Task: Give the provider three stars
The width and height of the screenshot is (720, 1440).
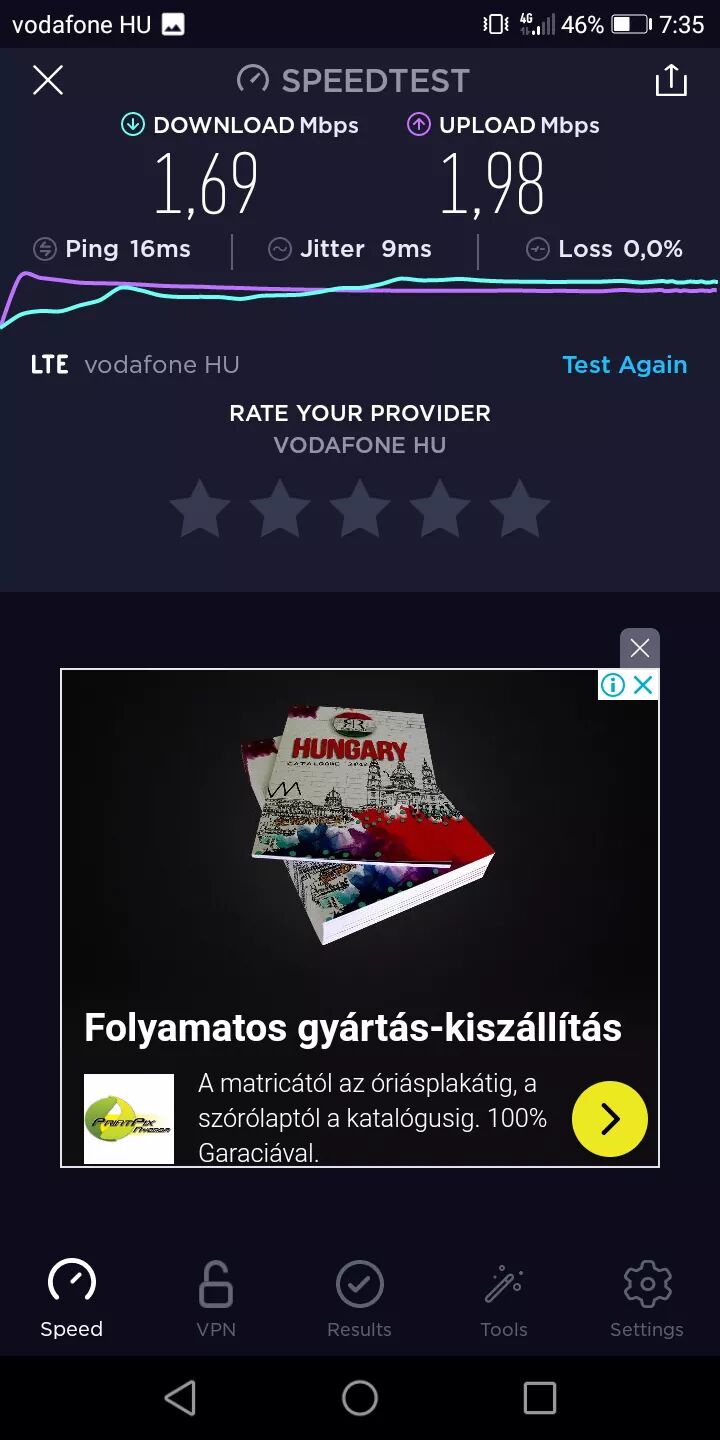Action: coord(360,508)
